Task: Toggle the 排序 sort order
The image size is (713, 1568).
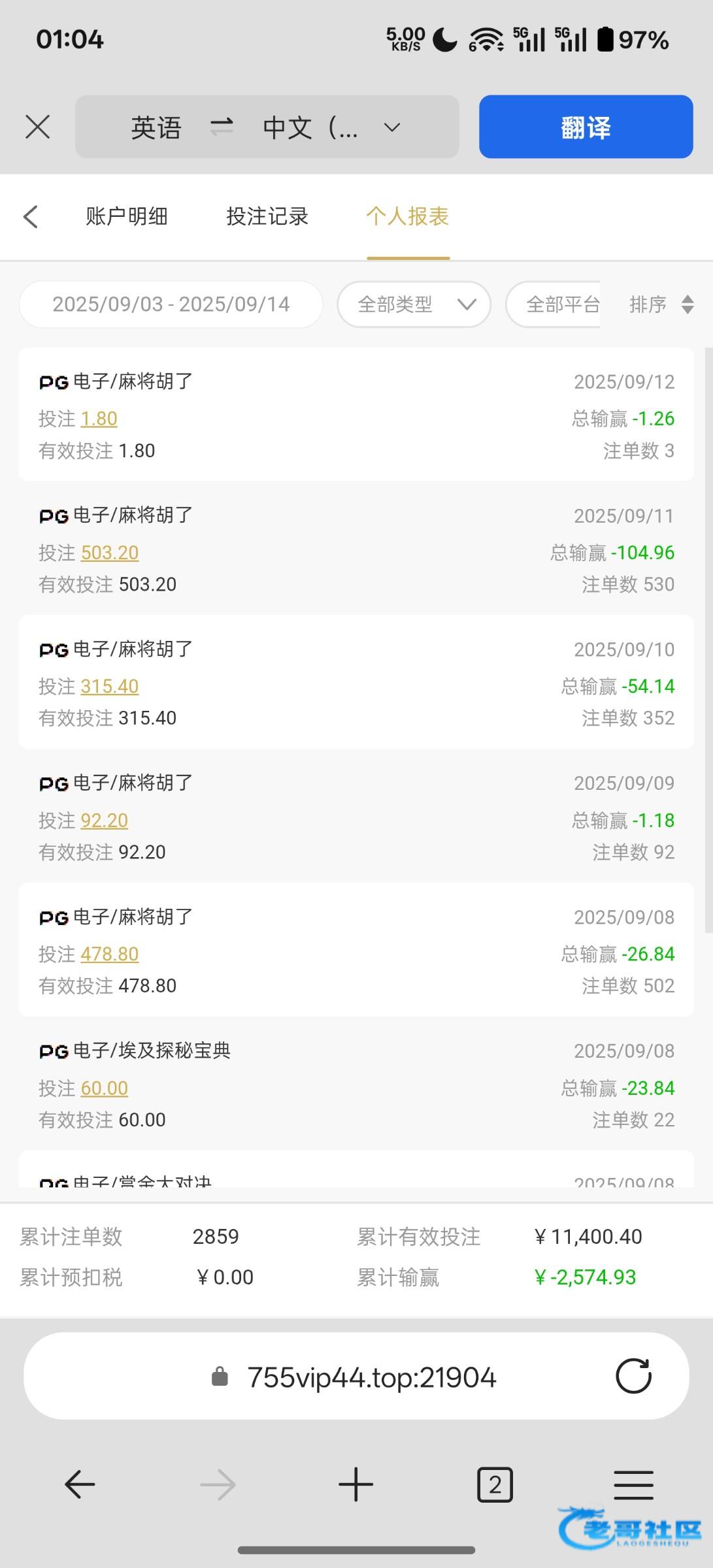Action: (x=661, y=304)
